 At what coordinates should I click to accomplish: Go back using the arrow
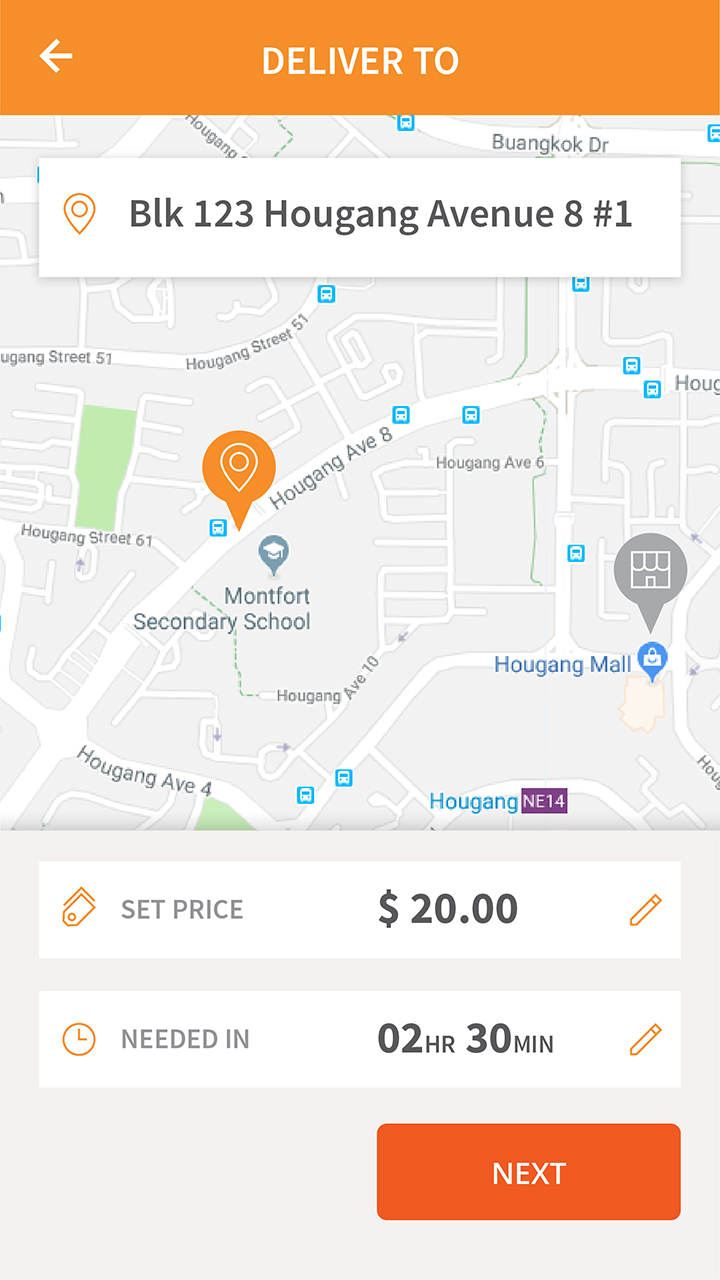(x=56, y=57)
